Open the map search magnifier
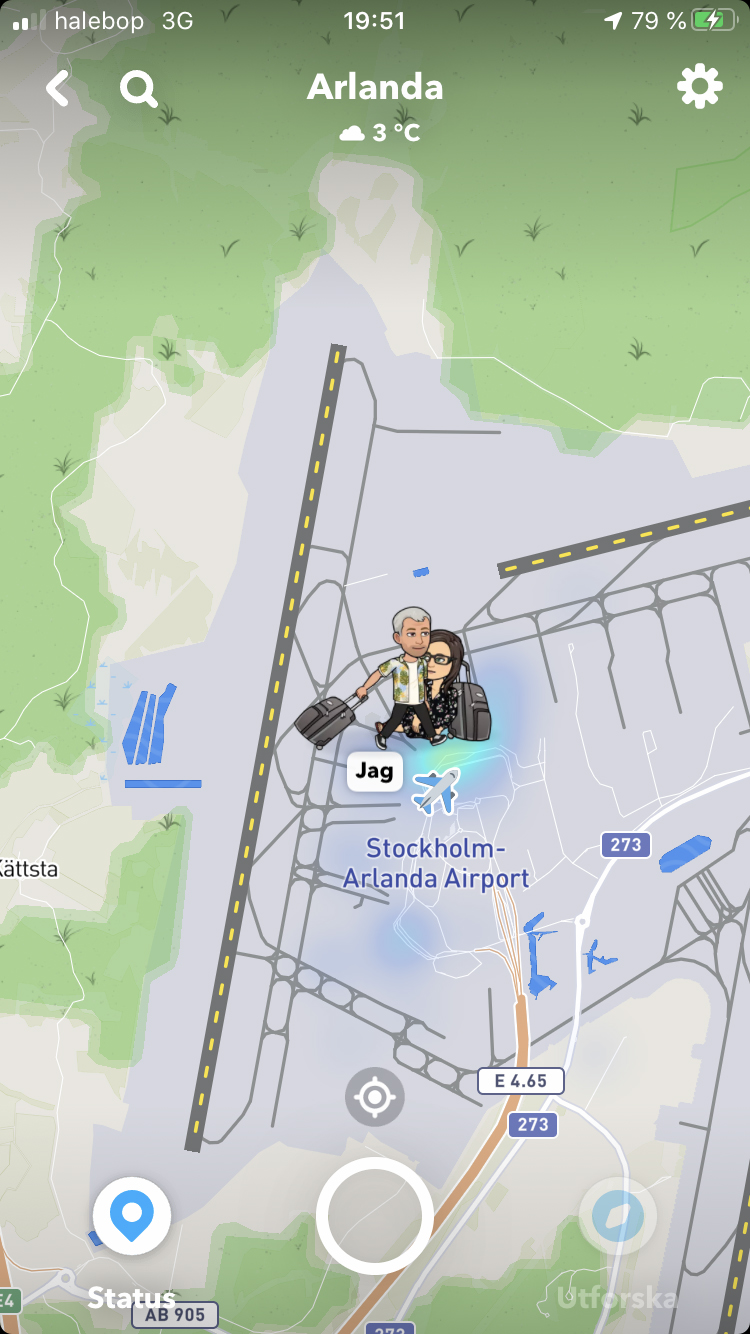 pos(139,89)
